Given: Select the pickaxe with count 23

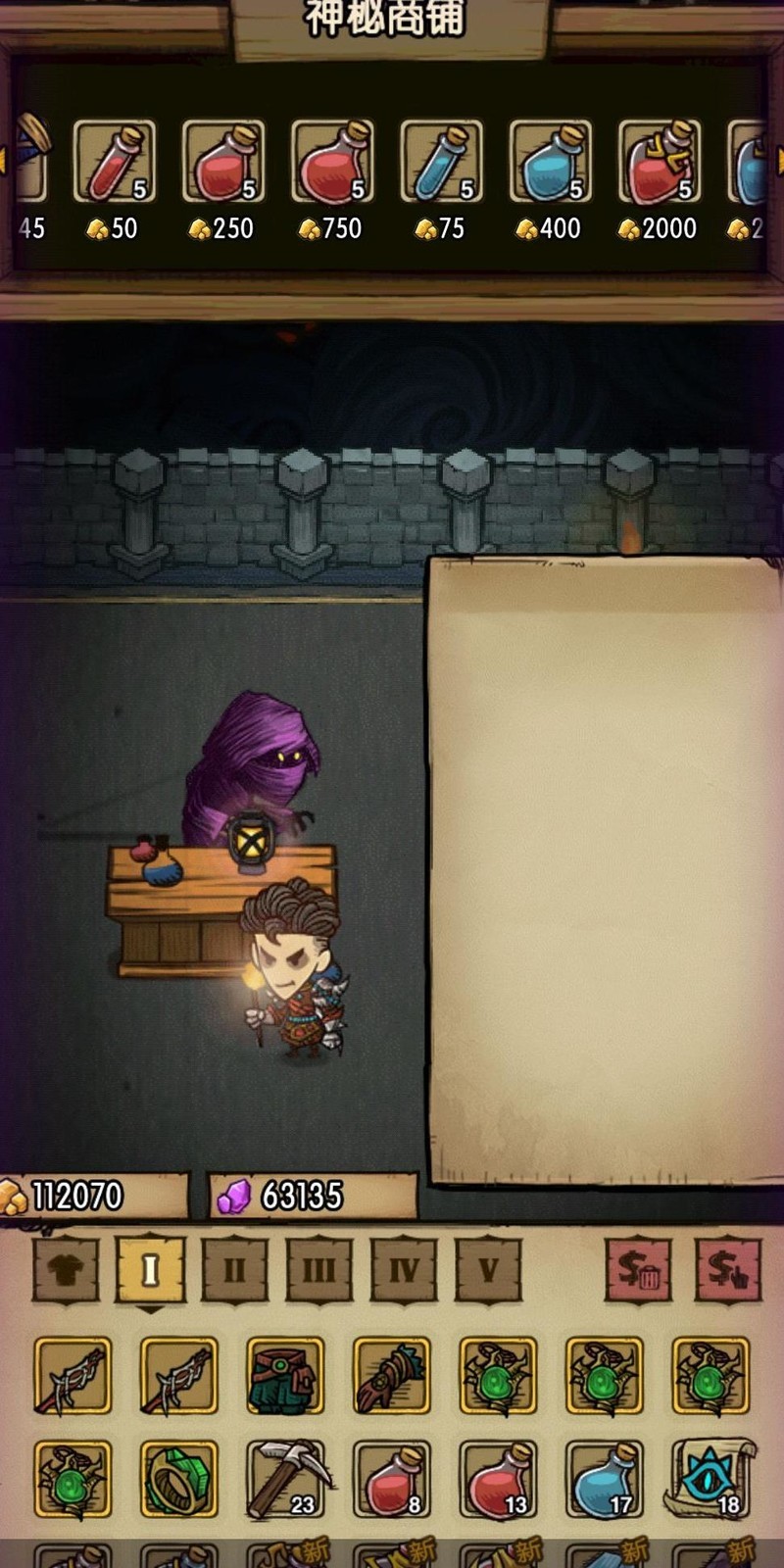Looking at the screenshot, I should tap(285, 1480).
